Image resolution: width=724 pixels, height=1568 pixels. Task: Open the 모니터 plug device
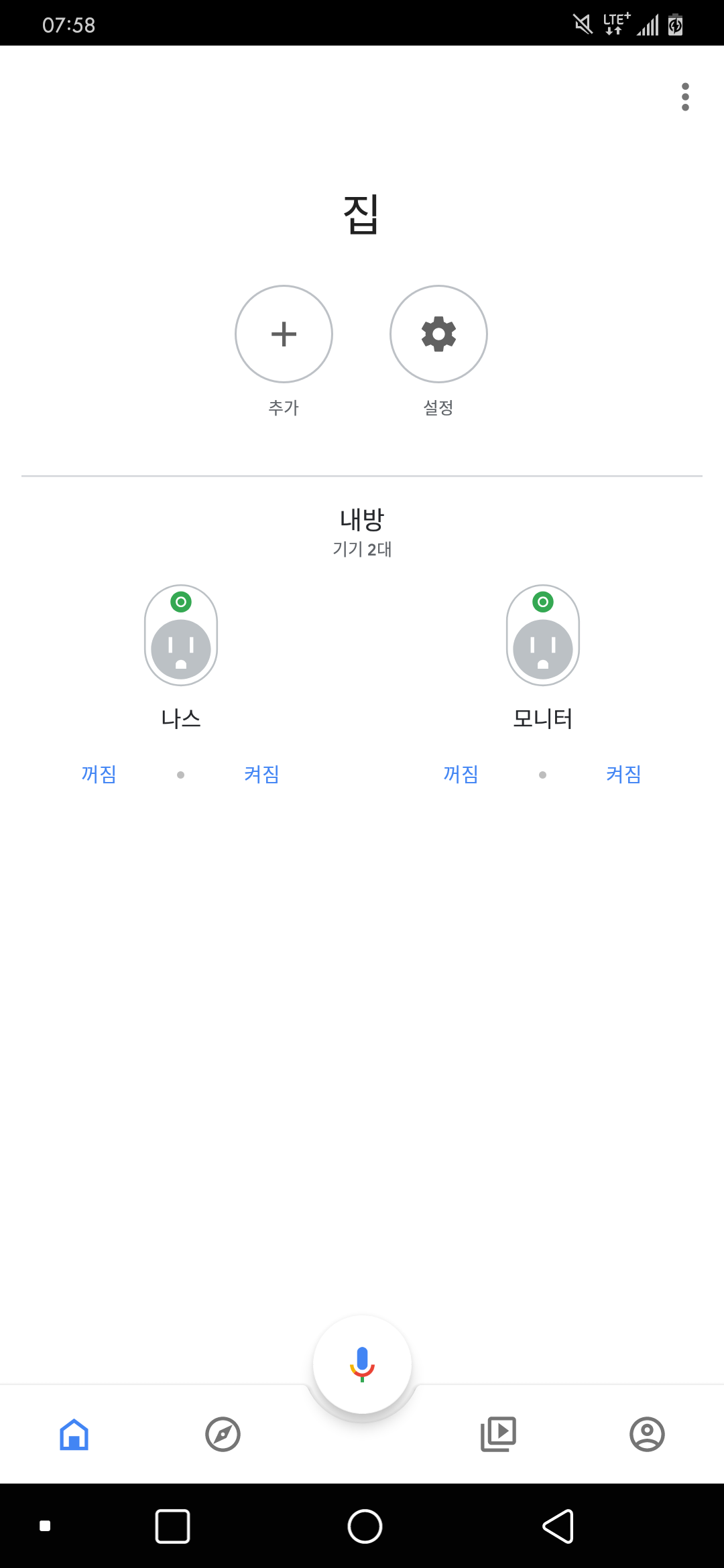(543, 636)
